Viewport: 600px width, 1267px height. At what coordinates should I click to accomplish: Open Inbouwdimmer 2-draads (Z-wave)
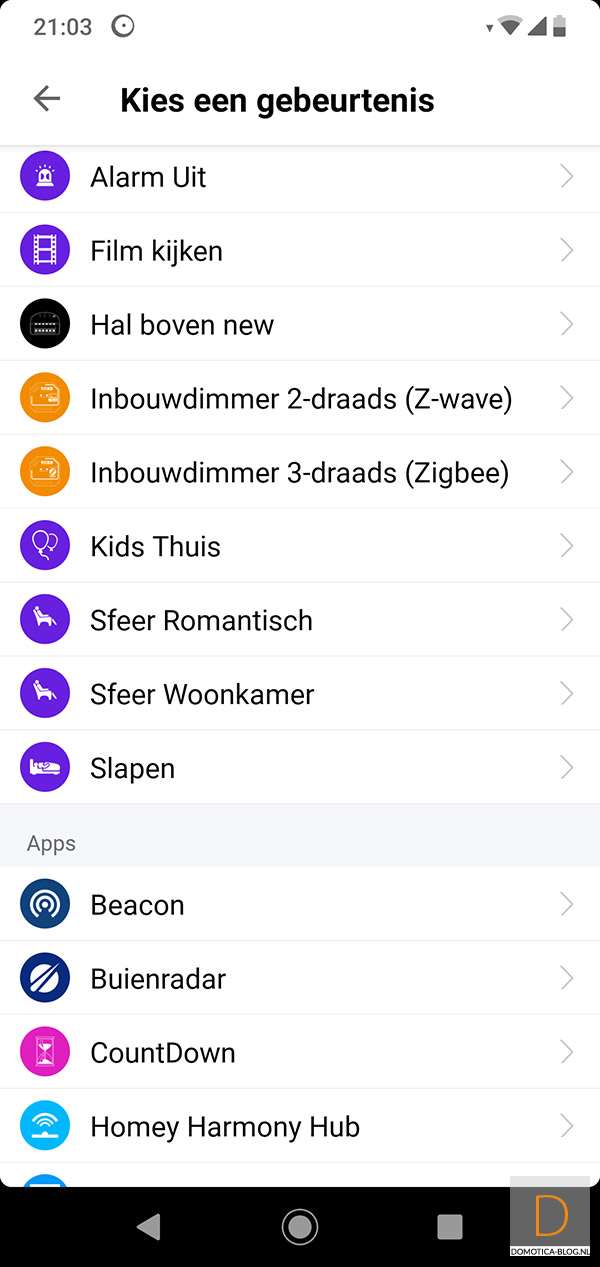[300, 399]
